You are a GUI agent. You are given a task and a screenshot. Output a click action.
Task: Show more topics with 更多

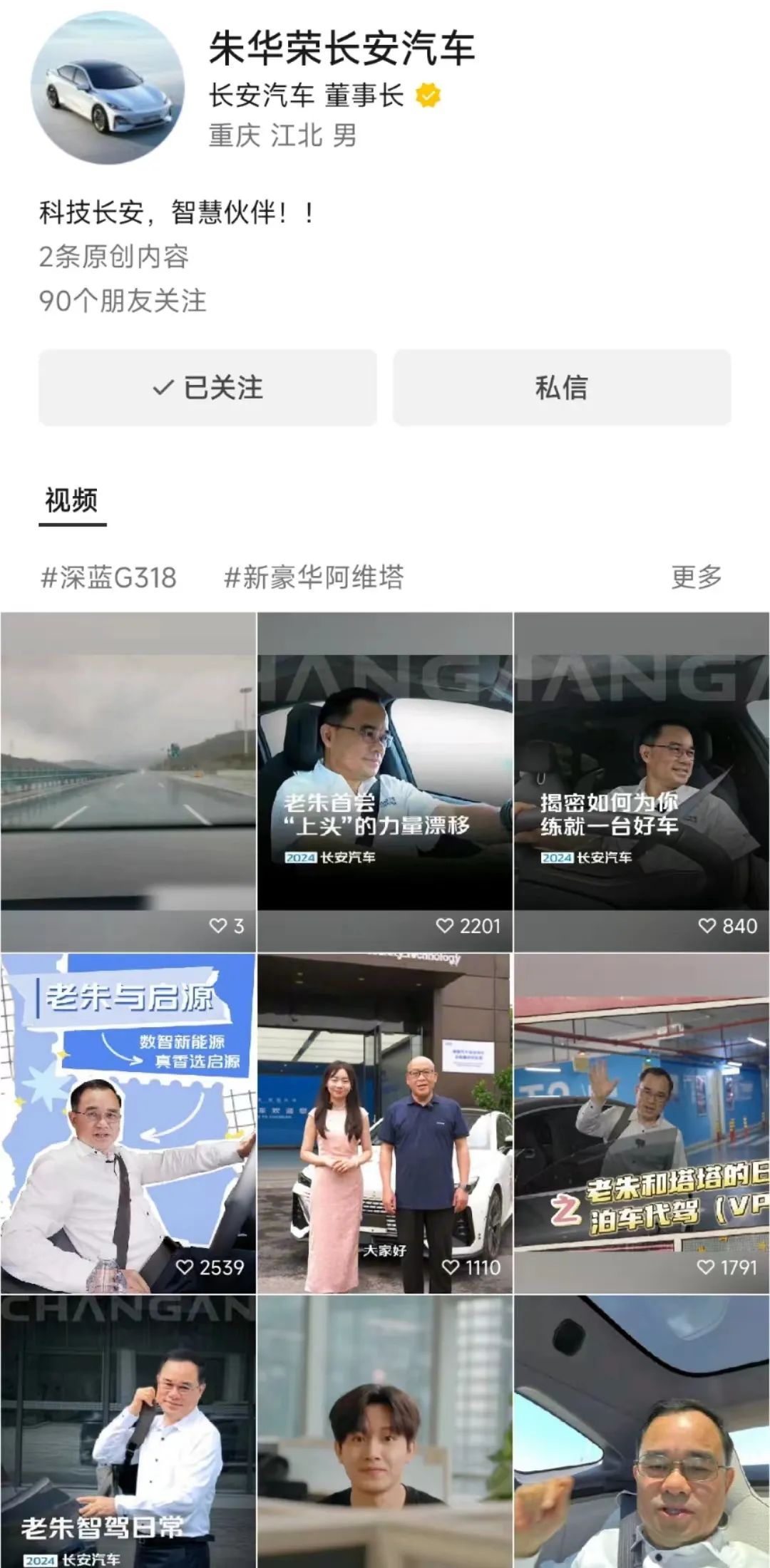click(x=697, y=577)
